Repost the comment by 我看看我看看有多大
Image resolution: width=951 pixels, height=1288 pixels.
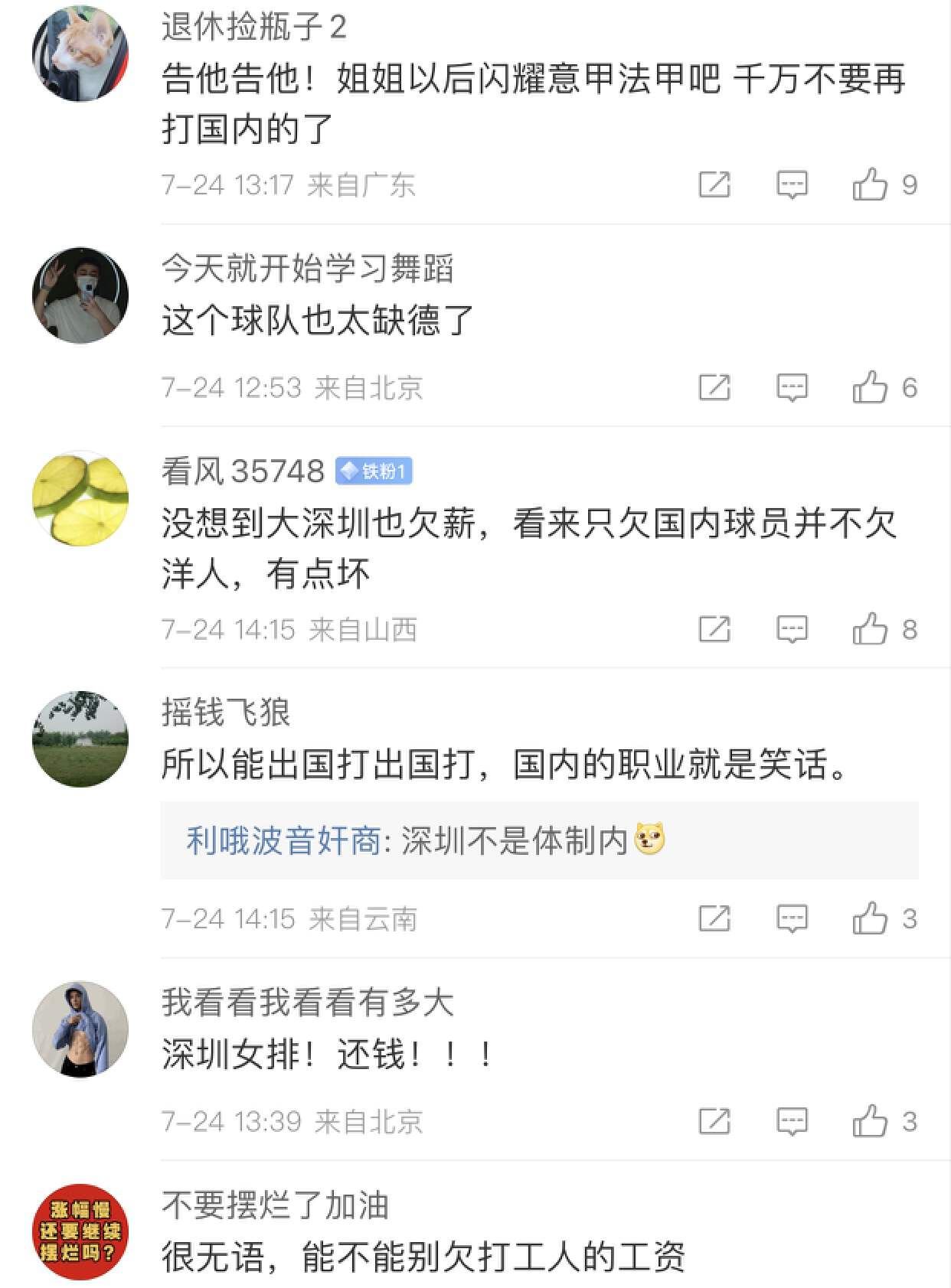714,1122
